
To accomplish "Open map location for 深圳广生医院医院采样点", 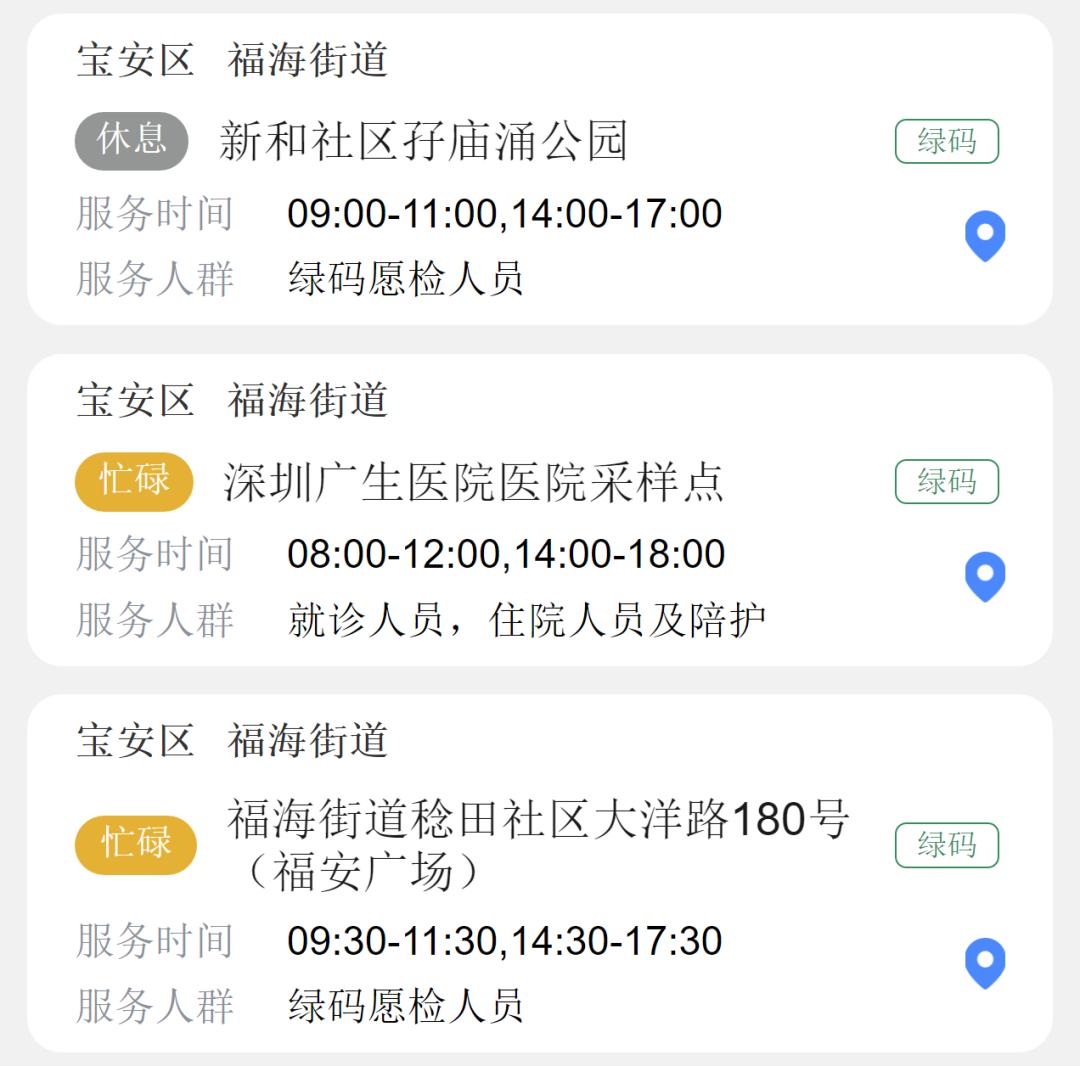I will click(984, 577).
